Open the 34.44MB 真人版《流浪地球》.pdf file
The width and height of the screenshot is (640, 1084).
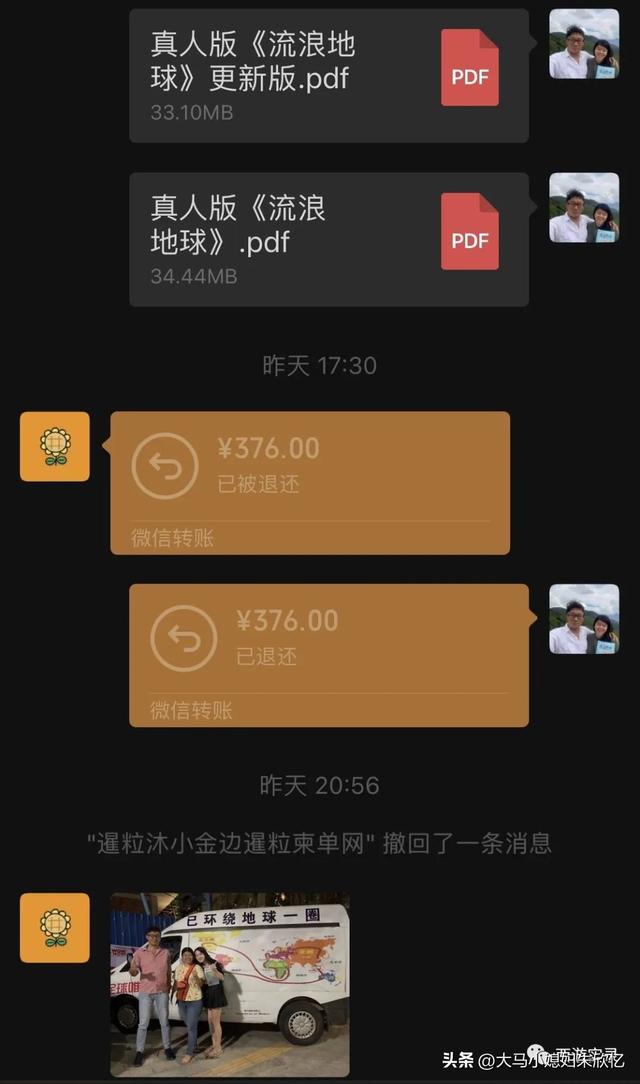[328, 240]
